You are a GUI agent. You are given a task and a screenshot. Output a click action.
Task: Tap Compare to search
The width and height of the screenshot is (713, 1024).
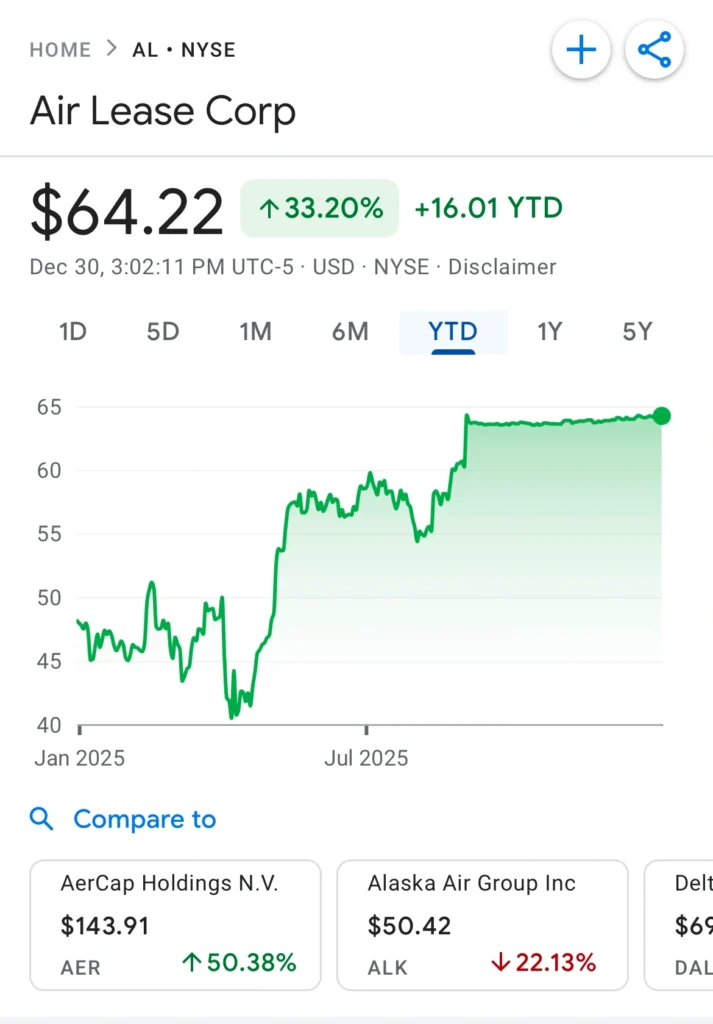(143, 820)
